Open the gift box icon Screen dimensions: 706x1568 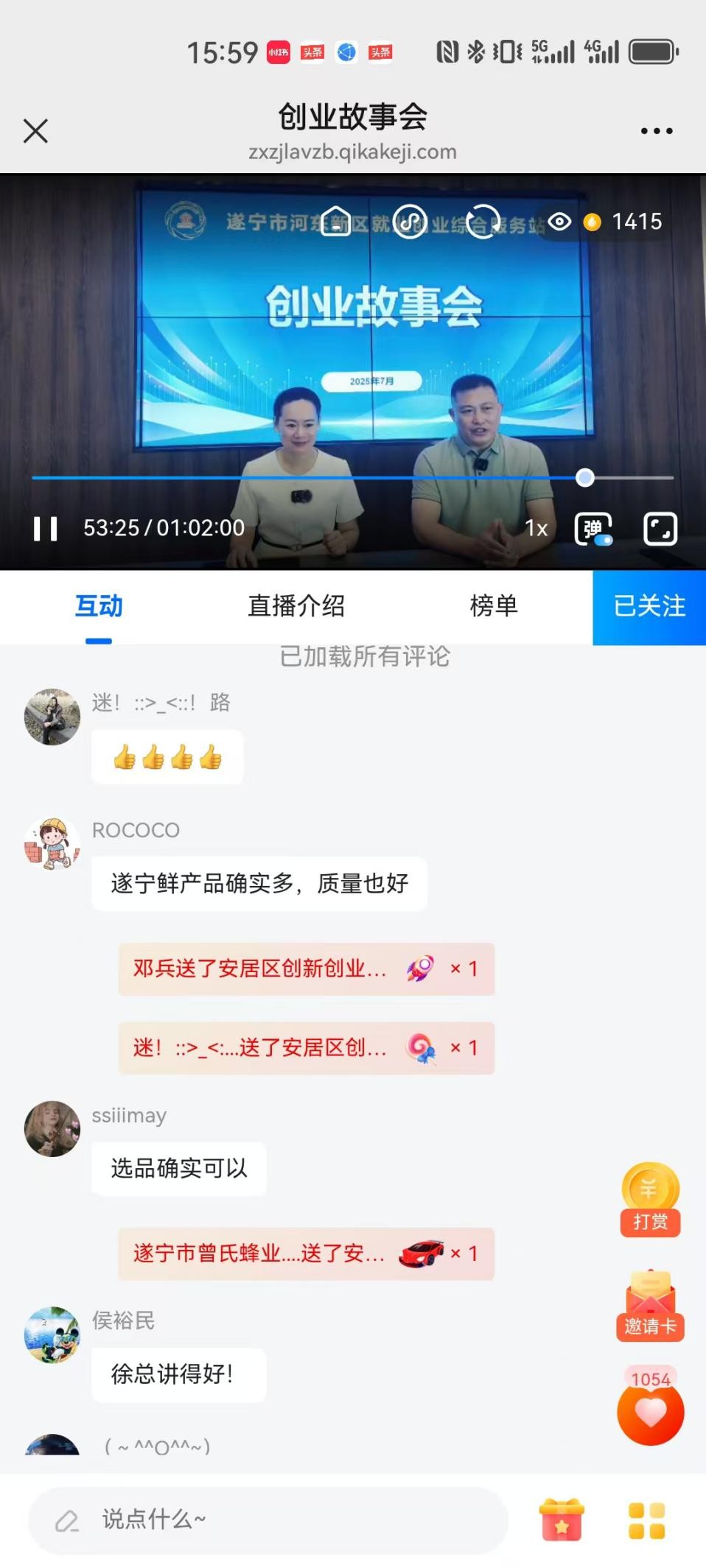click(562, 1520)
